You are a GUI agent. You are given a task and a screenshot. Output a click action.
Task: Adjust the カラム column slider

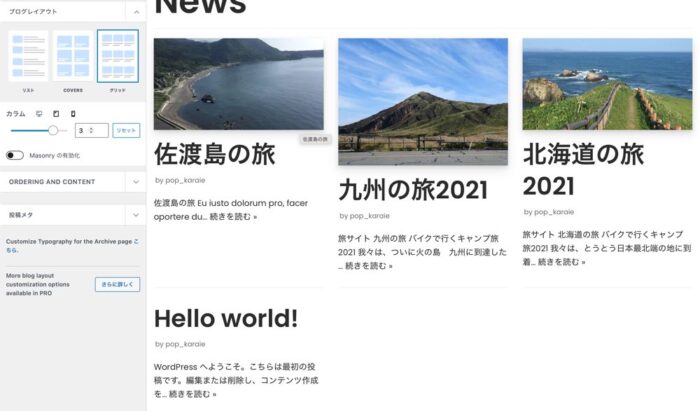pyautogui.click(x=52, y=130)
